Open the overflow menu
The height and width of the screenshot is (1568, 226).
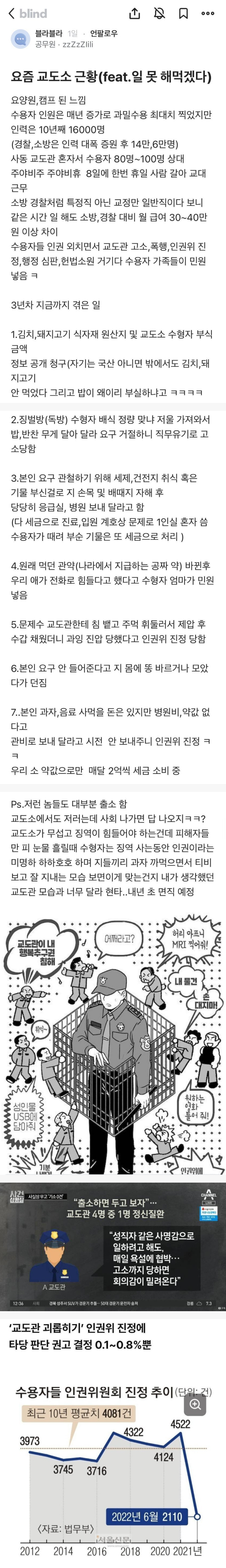coord(208,13)
